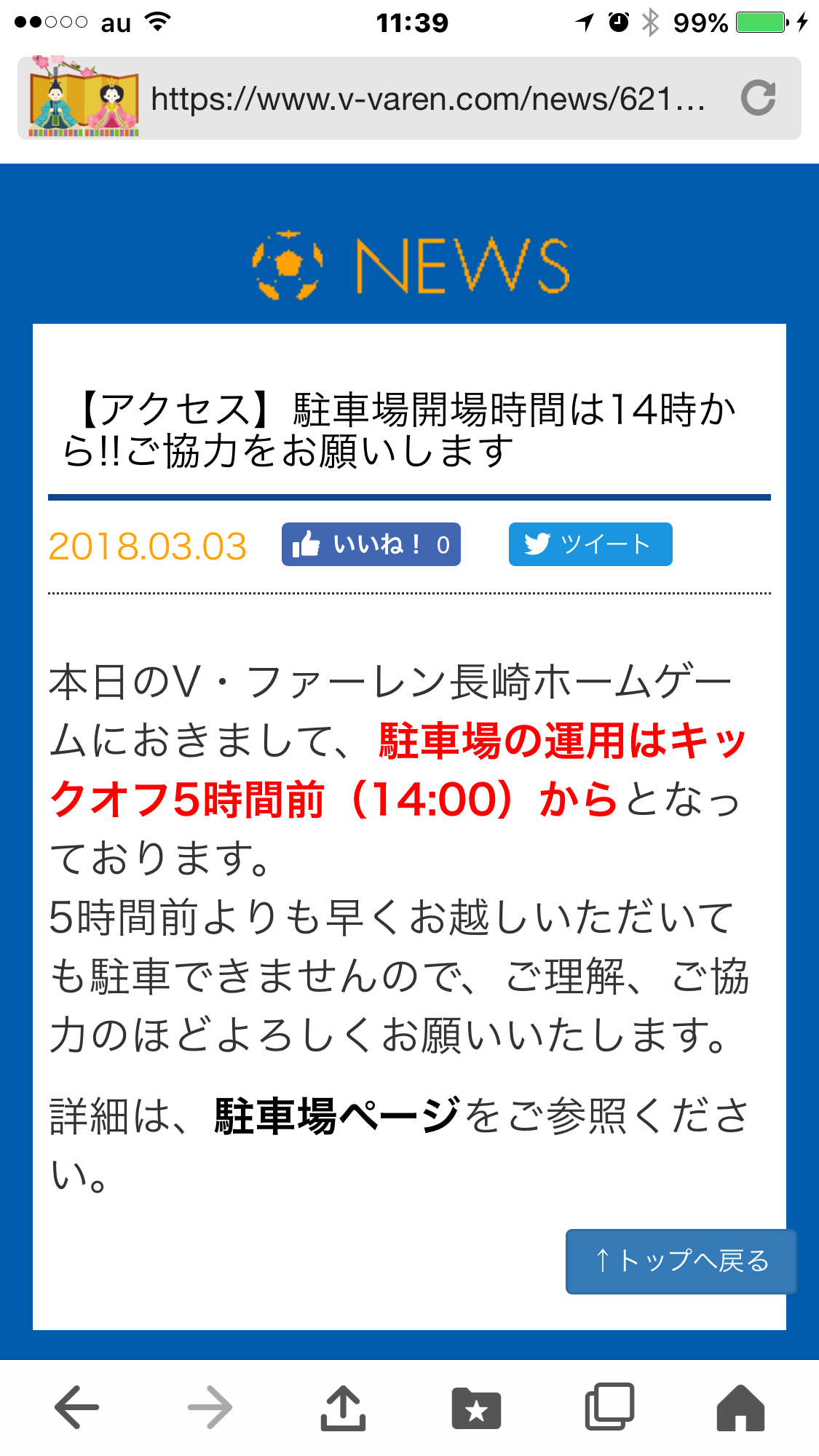Open the 駐車場ページ link
This screenshot has height=1456, width=819.
pos(337,1117)
